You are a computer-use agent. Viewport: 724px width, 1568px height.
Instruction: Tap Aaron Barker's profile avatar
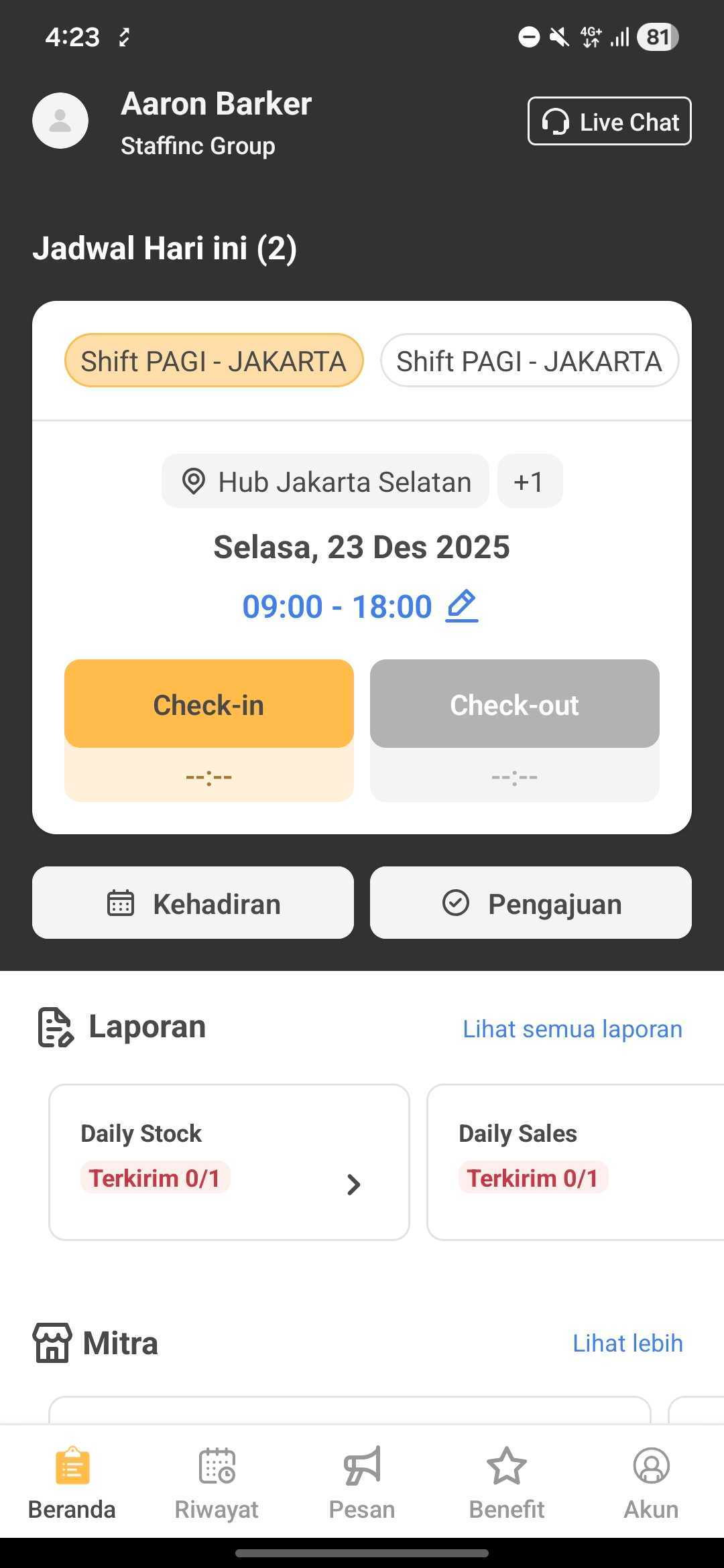click(x=60, y=121)
